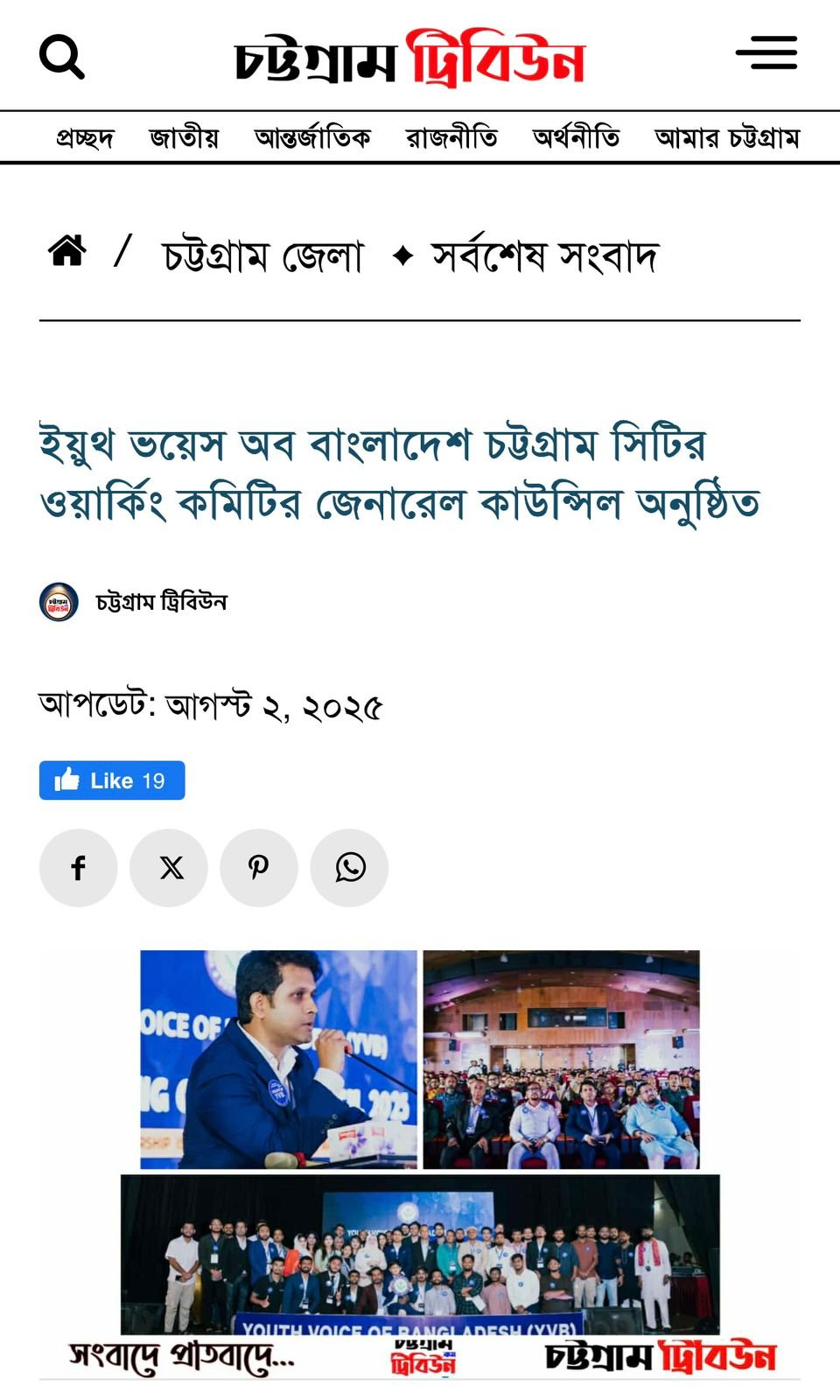The width and height of the screenshot is (840, 1400).
Task: Switch to the আন্তর্জাতিক section
Action: click(312, 137)
